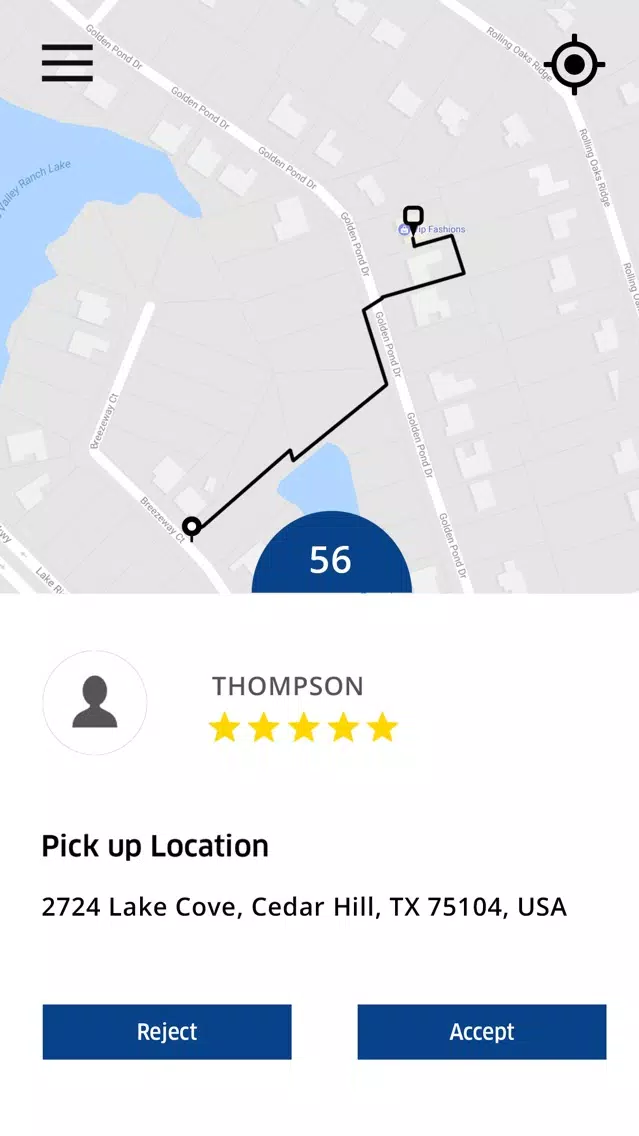Accept the ride request from Thompson

[x=482, y=1032]
